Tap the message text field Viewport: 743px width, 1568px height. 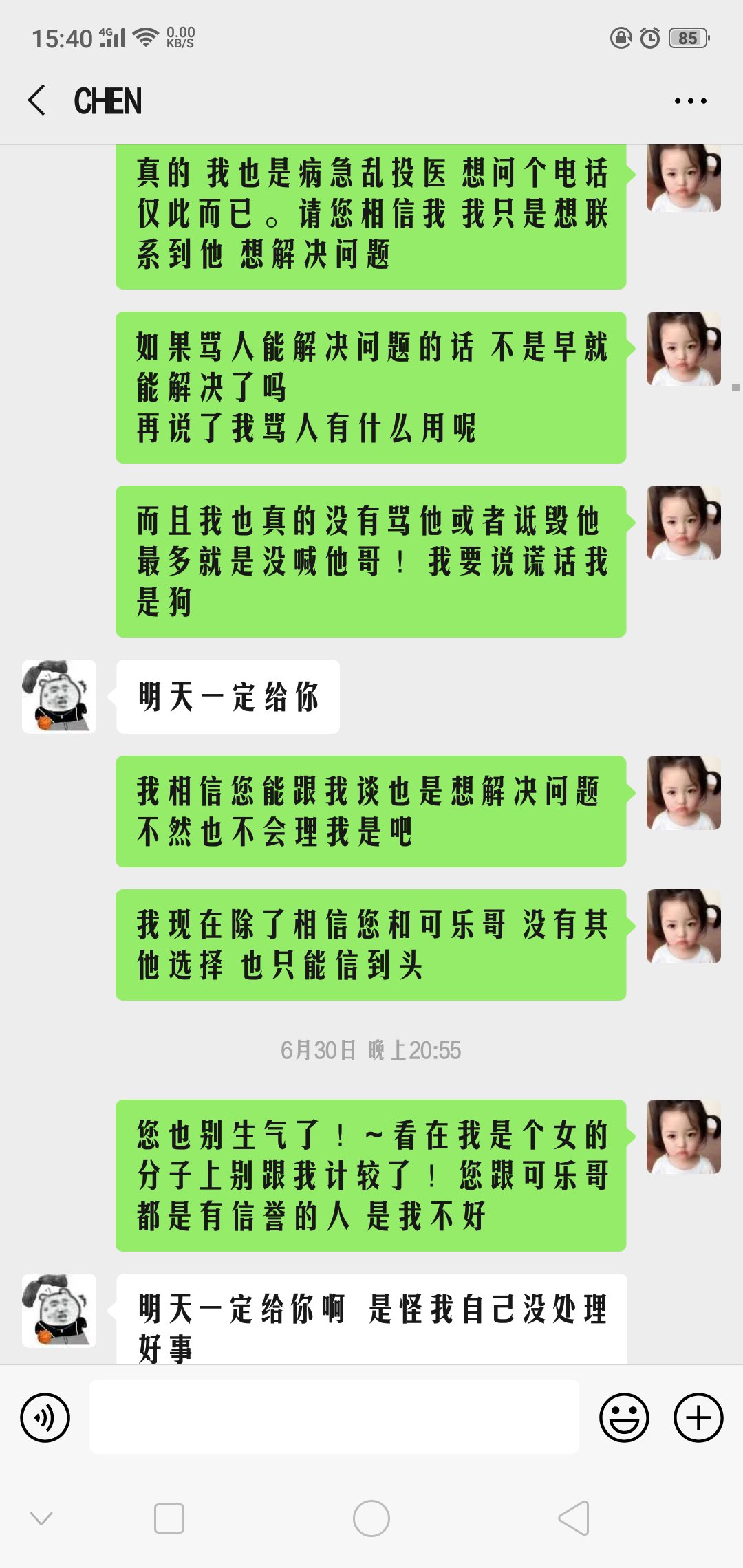334,1416
